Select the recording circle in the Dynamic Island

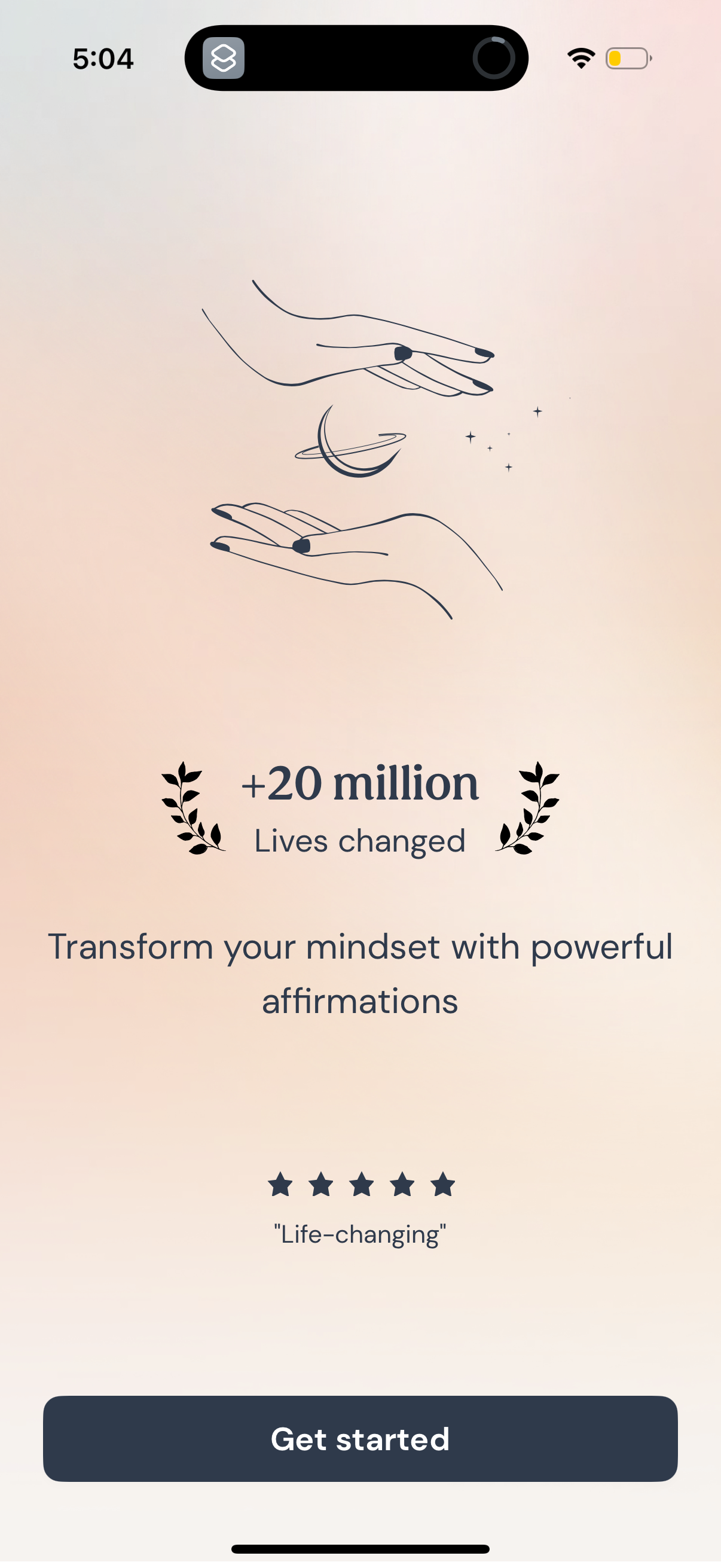click(x=494, y=59)
